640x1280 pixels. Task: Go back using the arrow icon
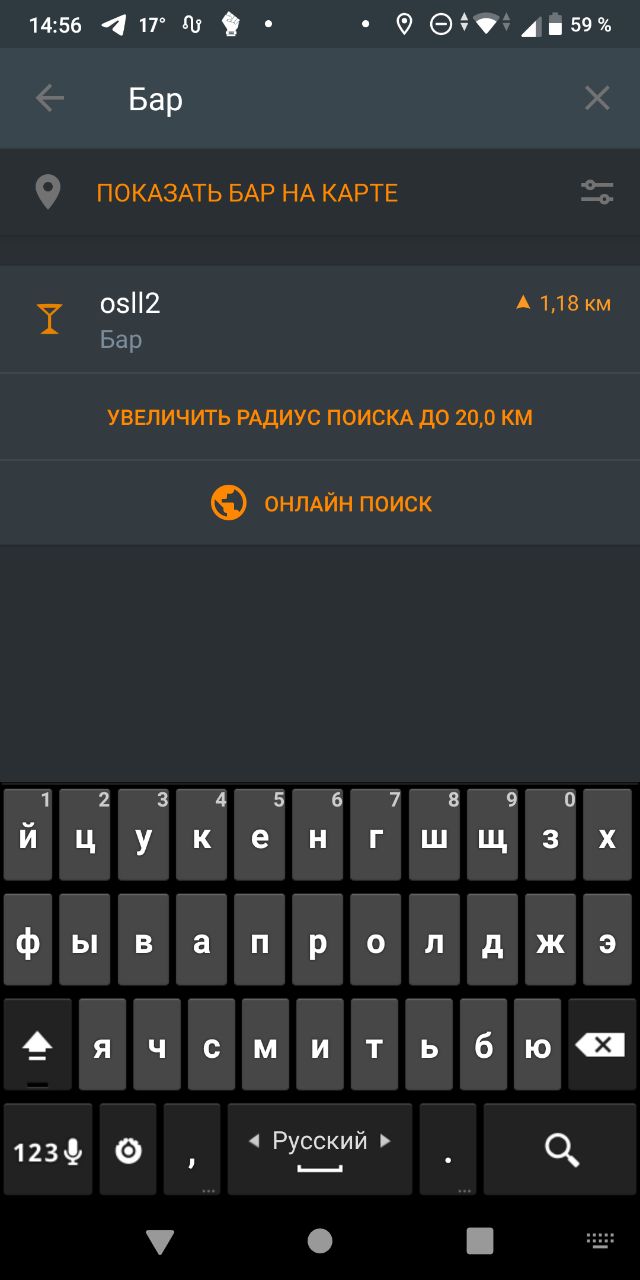pos(49,98)
